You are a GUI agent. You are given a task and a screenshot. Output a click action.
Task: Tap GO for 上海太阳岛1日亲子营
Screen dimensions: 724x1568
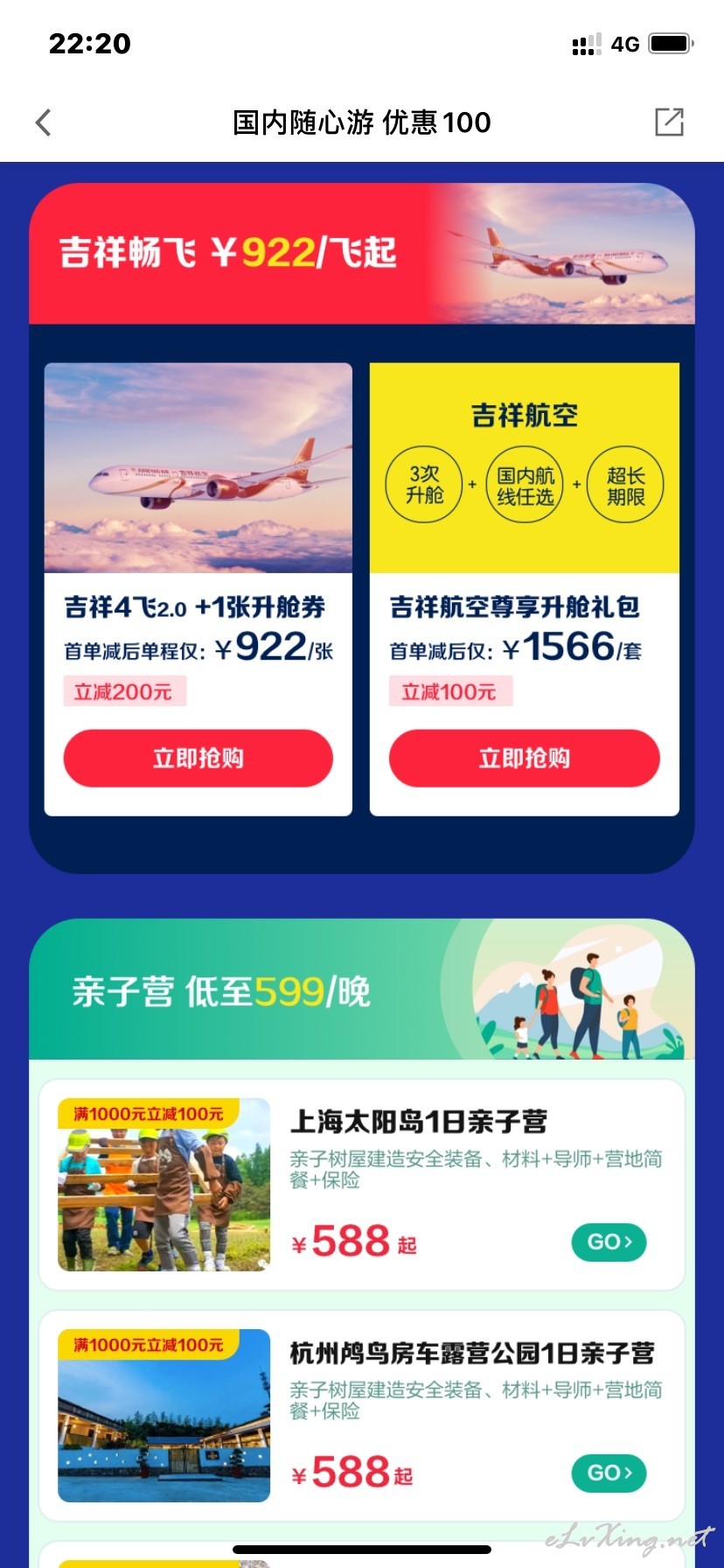(x=609, y=1242)
